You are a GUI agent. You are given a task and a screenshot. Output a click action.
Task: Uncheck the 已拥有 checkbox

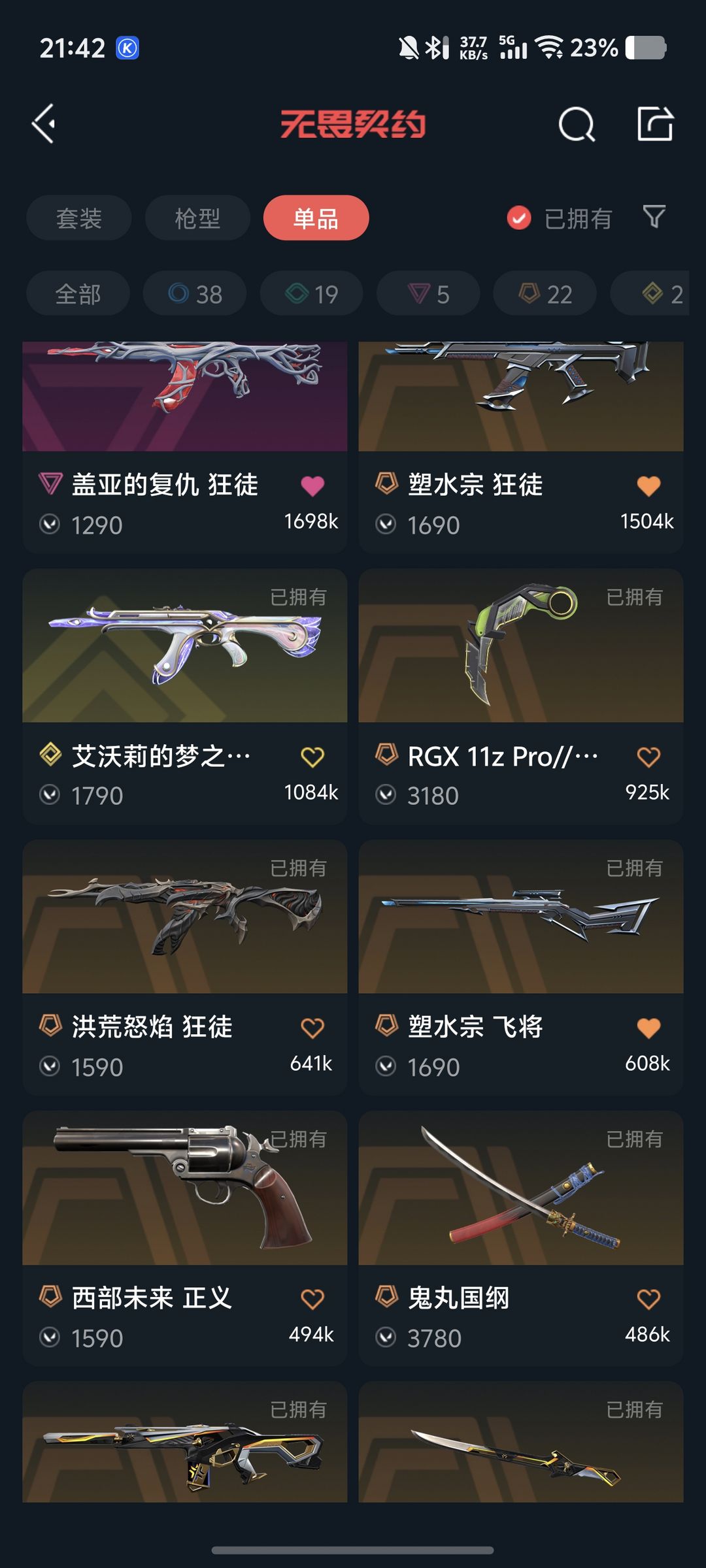tap(519, 218)
